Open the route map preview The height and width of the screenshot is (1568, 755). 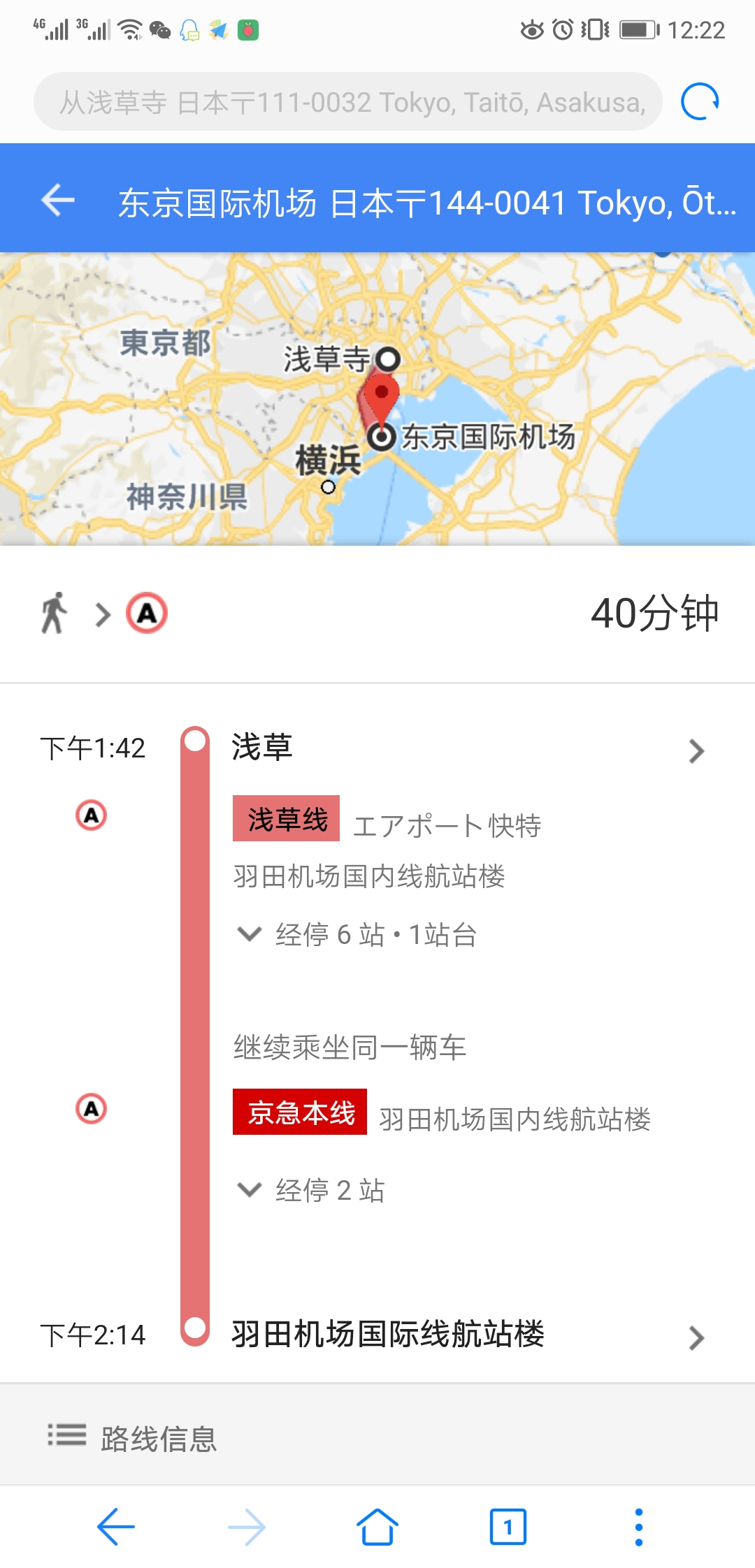377,399
